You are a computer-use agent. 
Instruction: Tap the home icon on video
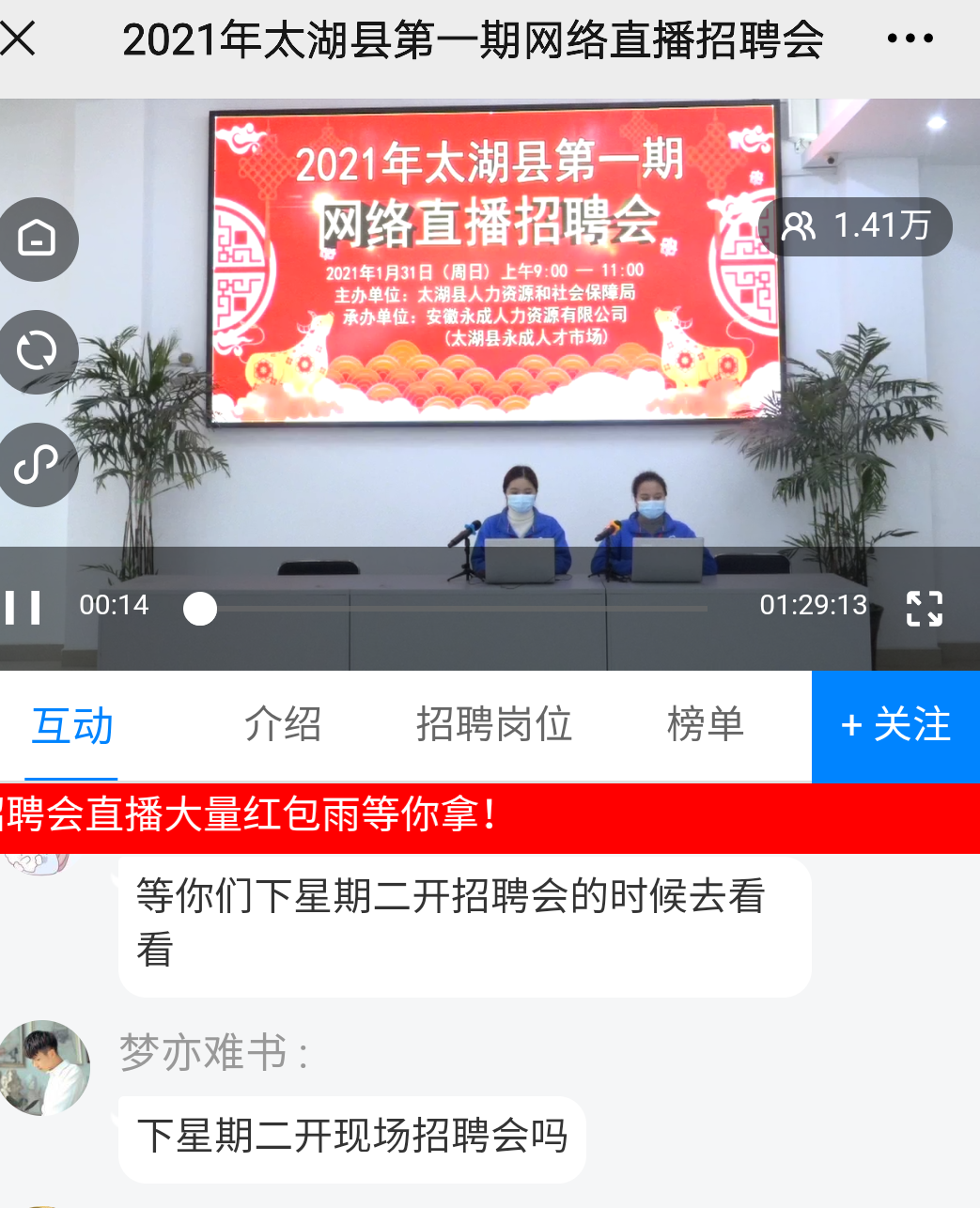(38, 239)
